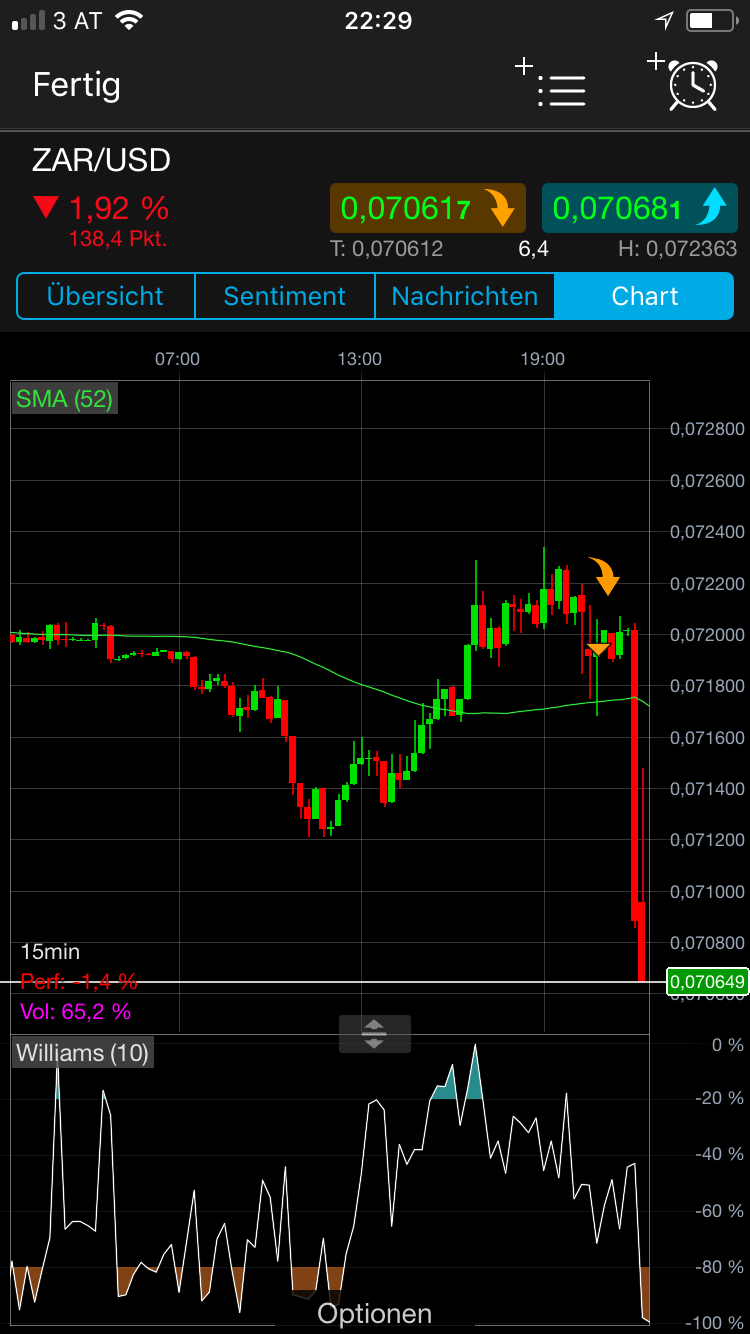
Task: Tap the chart panel resize handle
Action: click(374, 1033)
